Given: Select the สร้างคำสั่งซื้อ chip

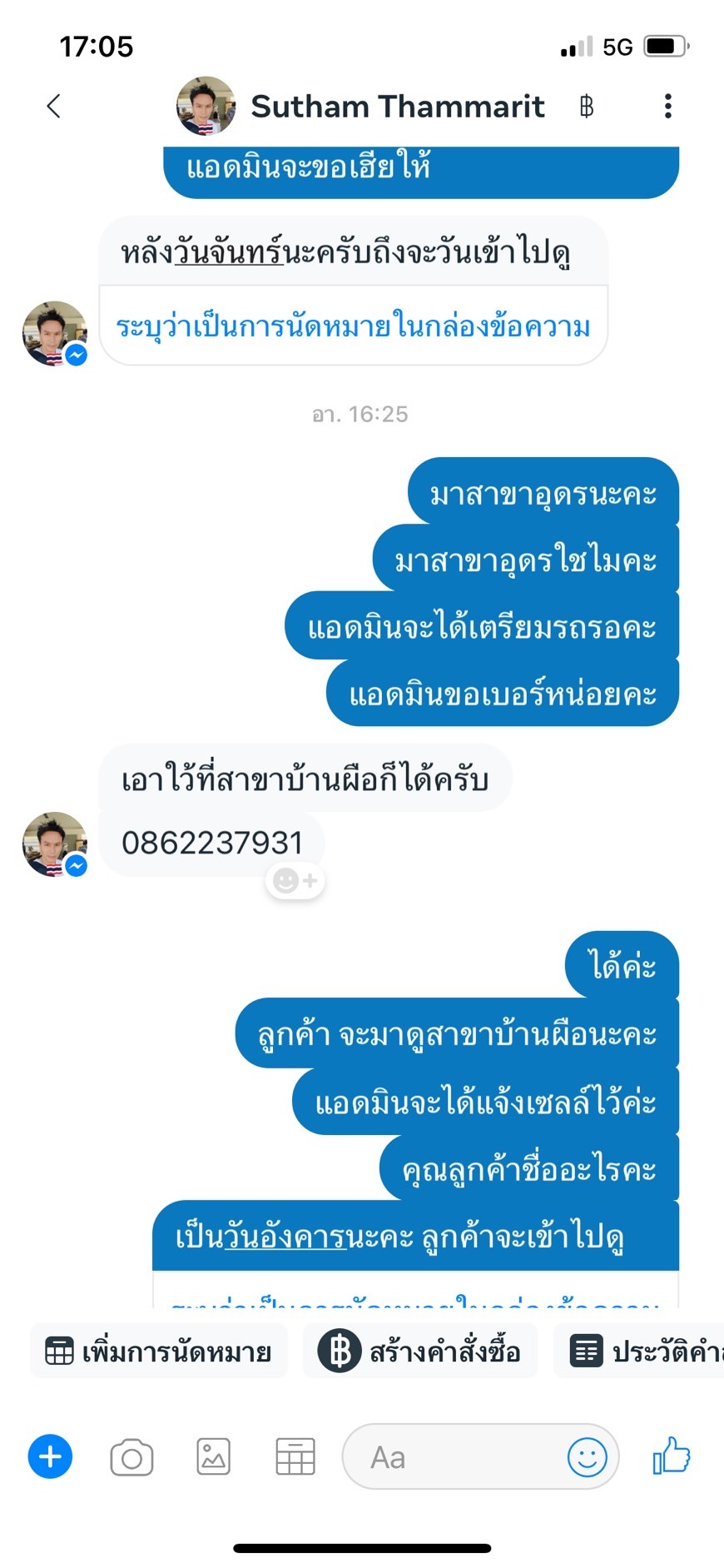Looking at the screenshot, I should (x=420, y=1351).
